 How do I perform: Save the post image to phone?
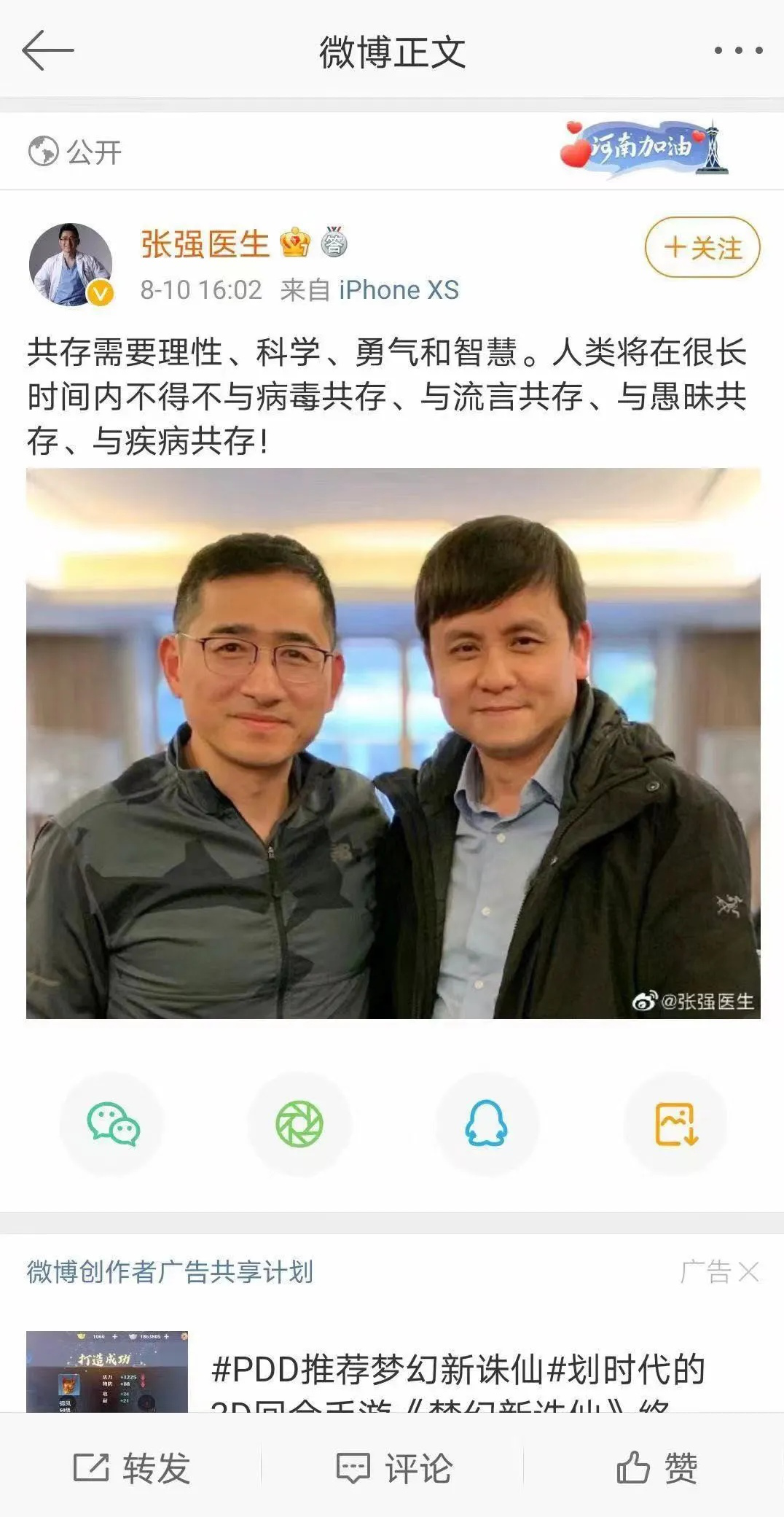coord(675,1123)
